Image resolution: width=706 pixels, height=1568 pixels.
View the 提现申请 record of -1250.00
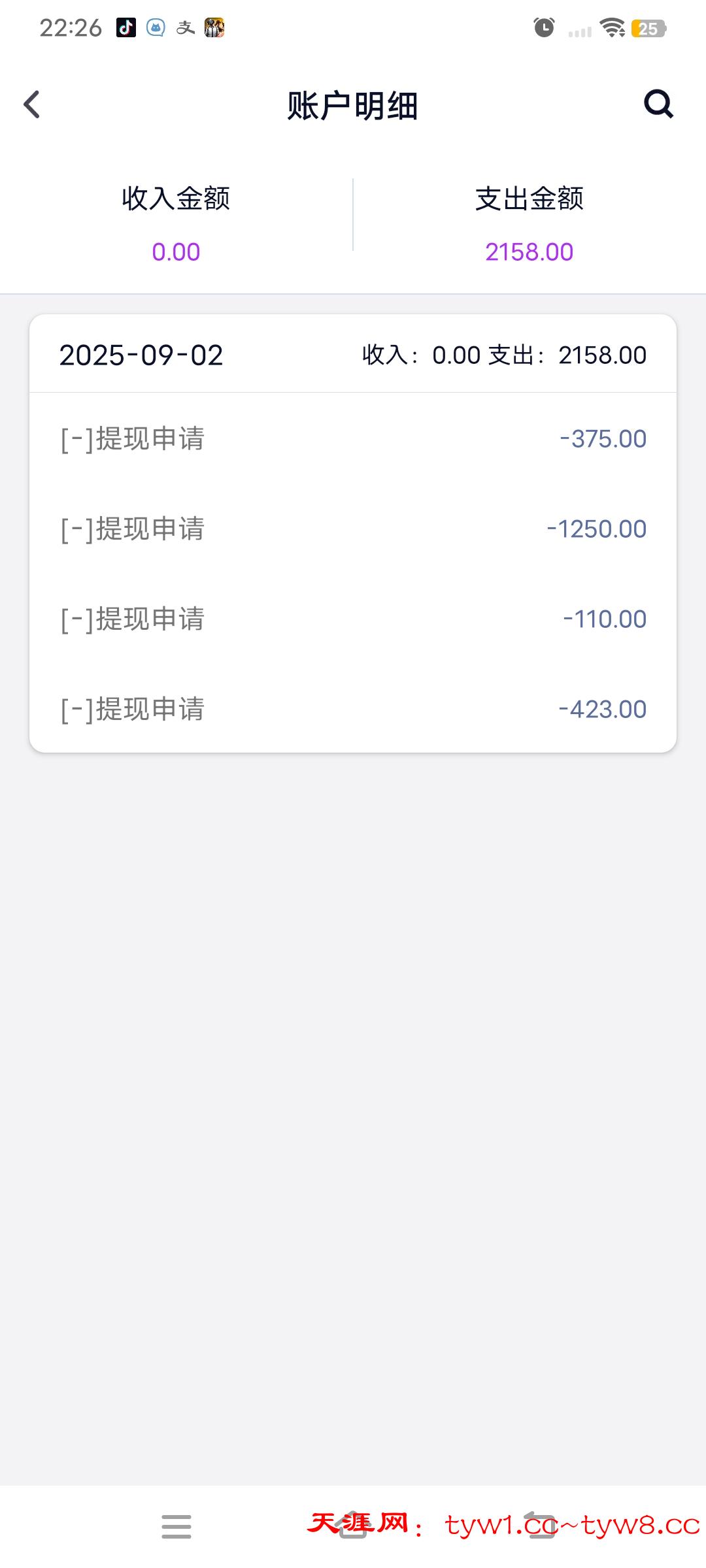[x=353, y=529]
